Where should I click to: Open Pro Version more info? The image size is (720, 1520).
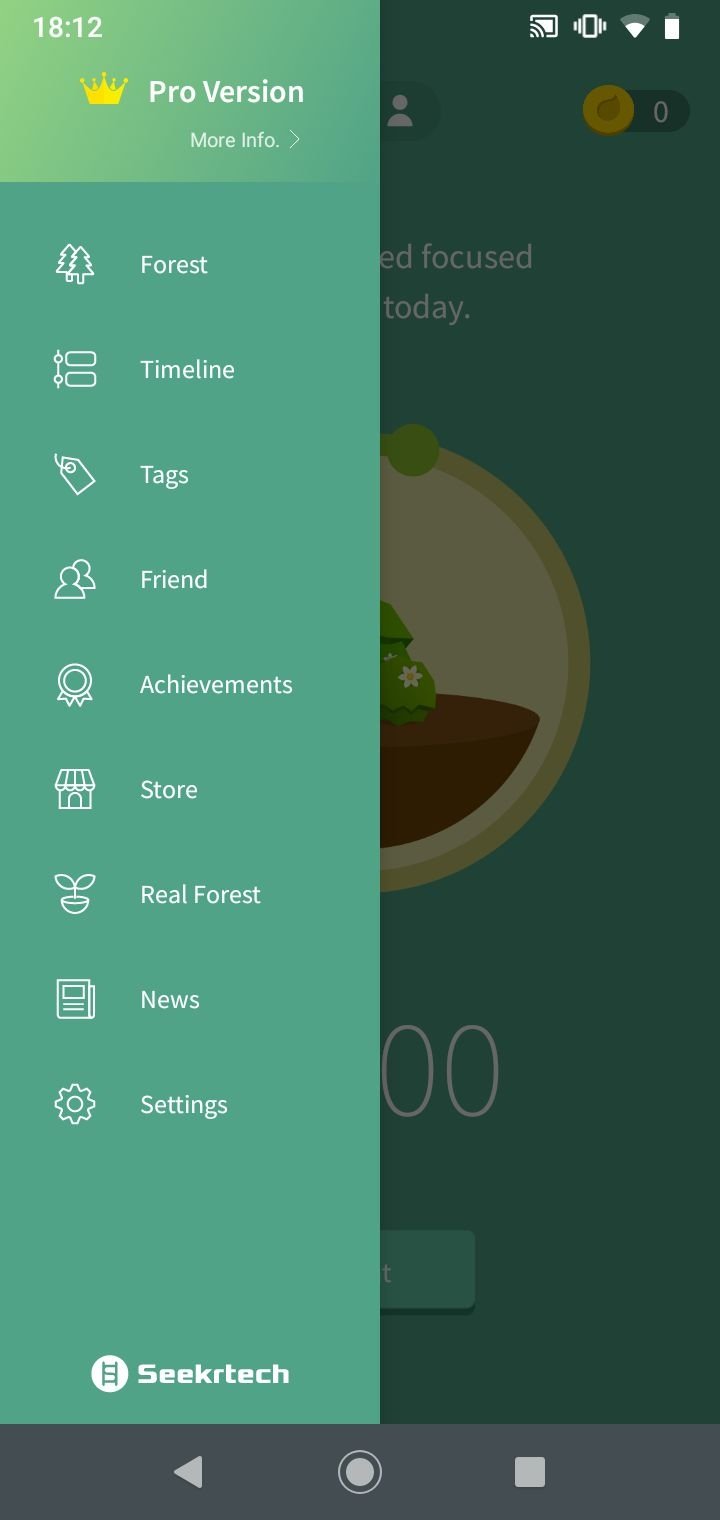click(x=245, y=140)
